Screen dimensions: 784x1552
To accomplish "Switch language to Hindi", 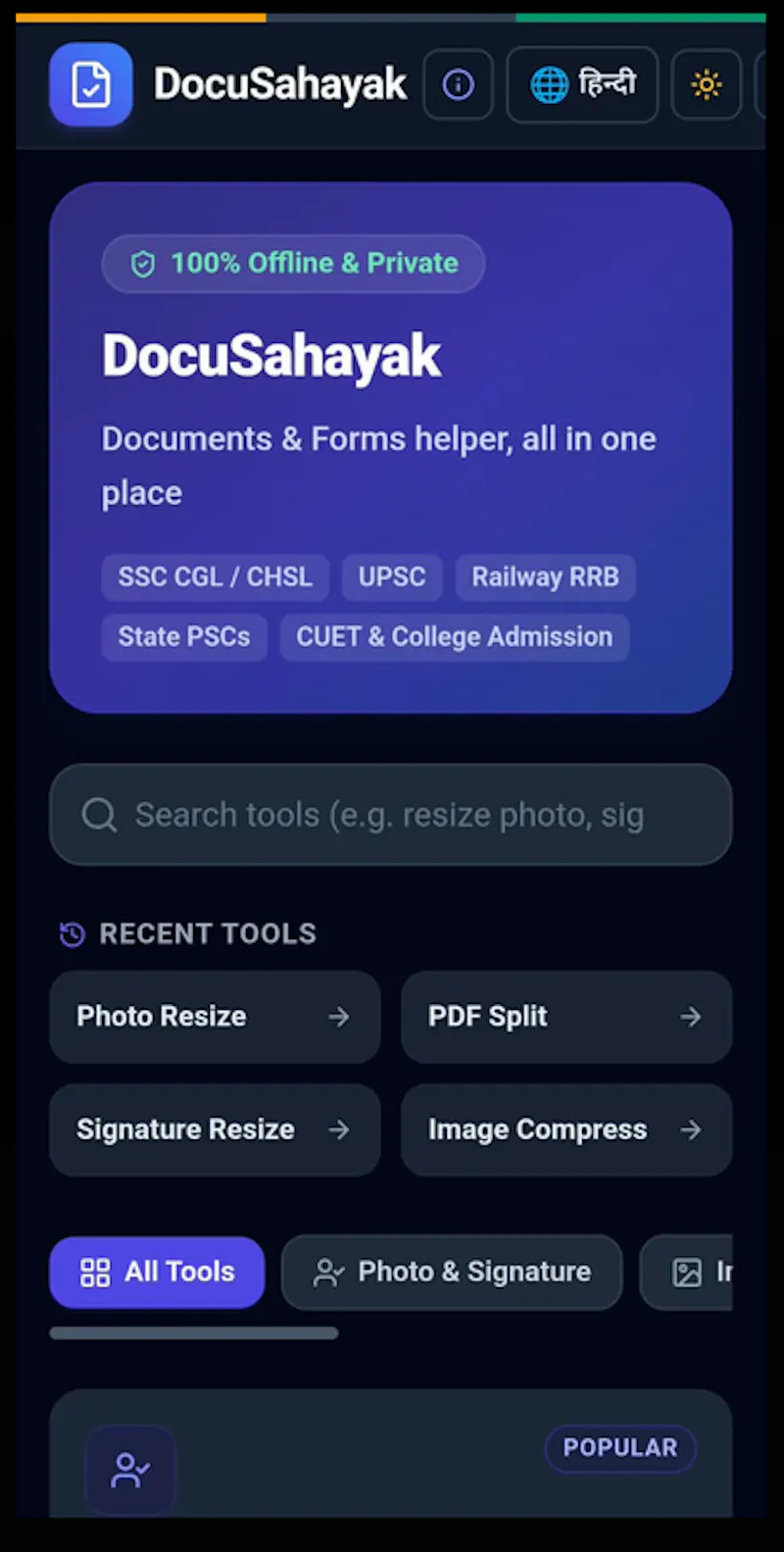I will (x=582, y=84).
